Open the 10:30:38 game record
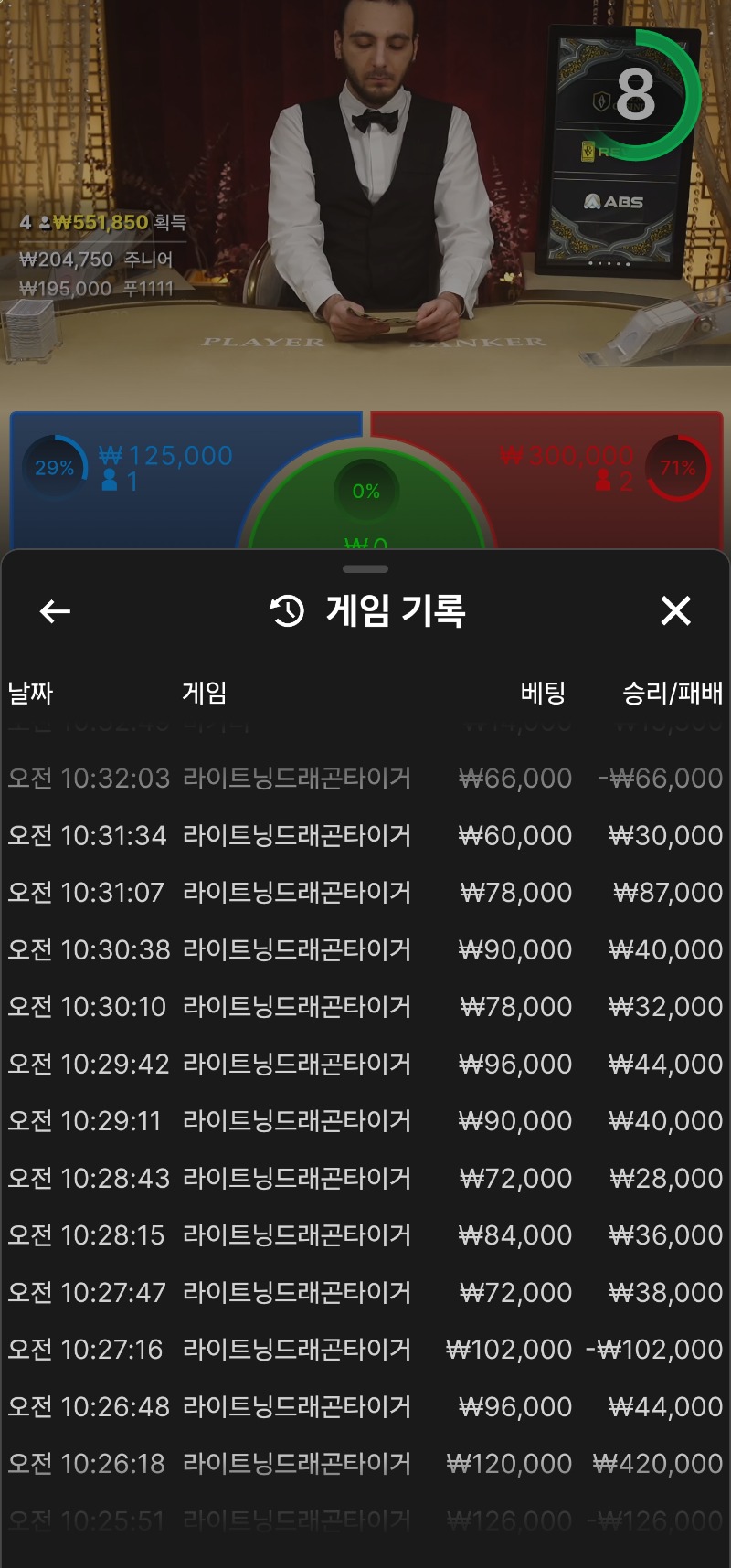The height and width of the screenshot is (1568, 731). (x=365, y=949)
